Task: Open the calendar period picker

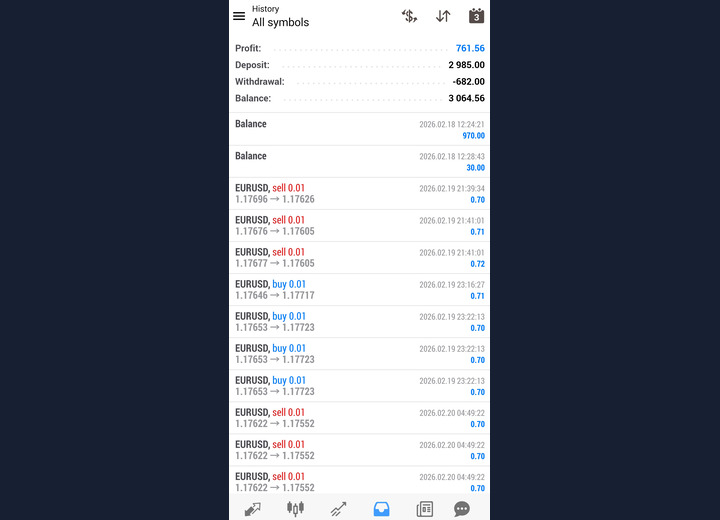Action: [x=476, y=16]
